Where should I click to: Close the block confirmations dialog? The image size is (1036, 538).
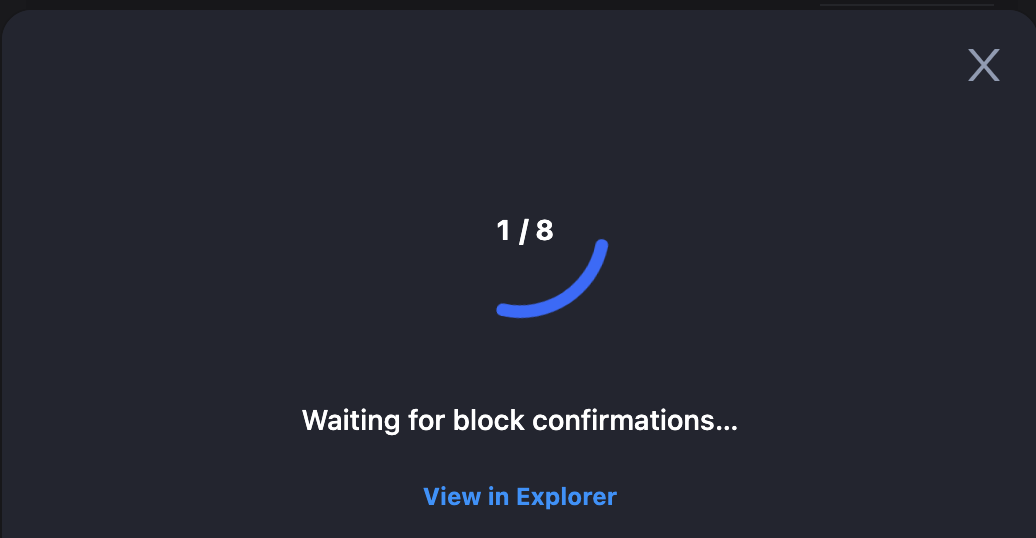click(984, 65)
